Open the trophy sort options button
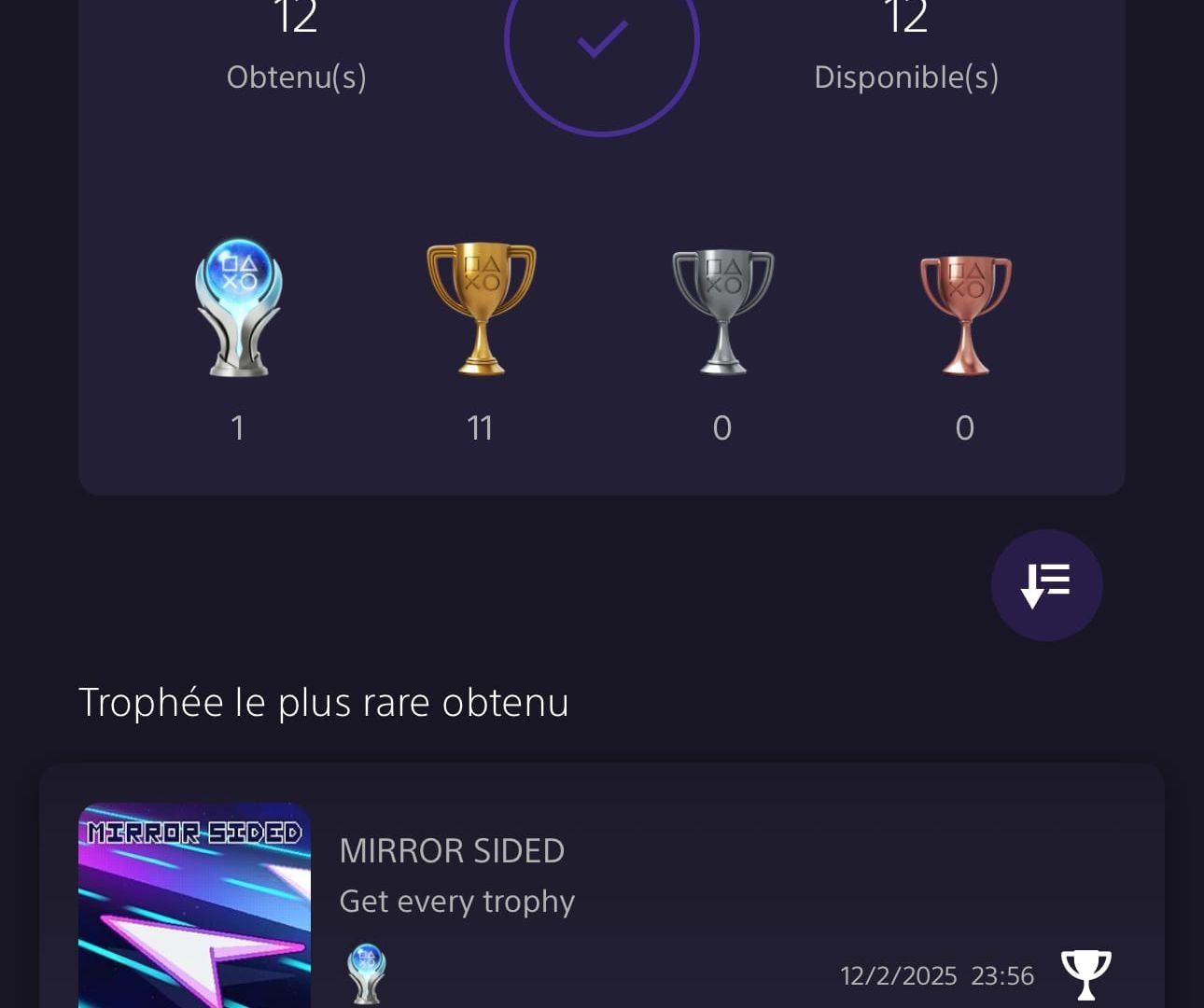The image size is (1204, 1008). (x=1046, y=585)
